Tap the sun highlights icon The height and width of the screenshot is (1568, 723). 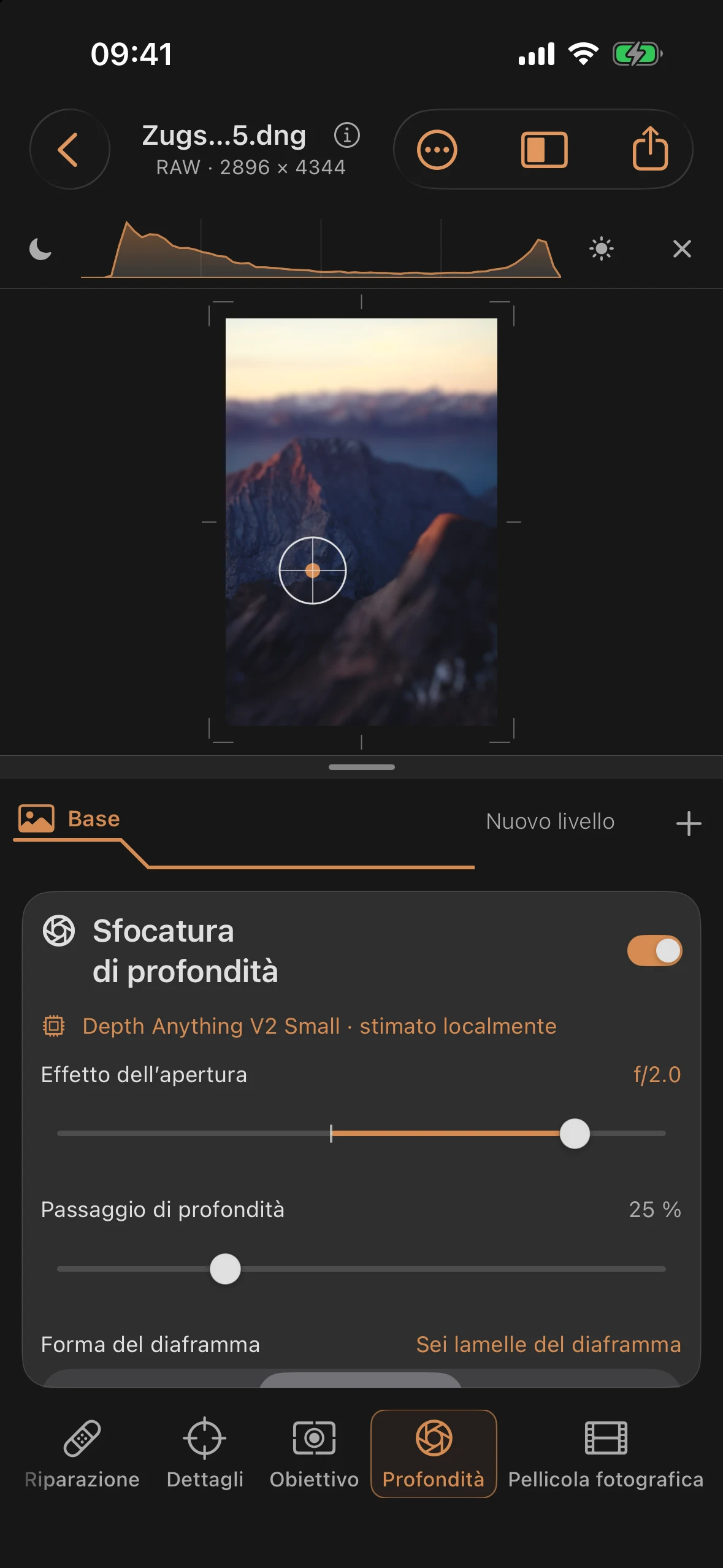point(601,248)
